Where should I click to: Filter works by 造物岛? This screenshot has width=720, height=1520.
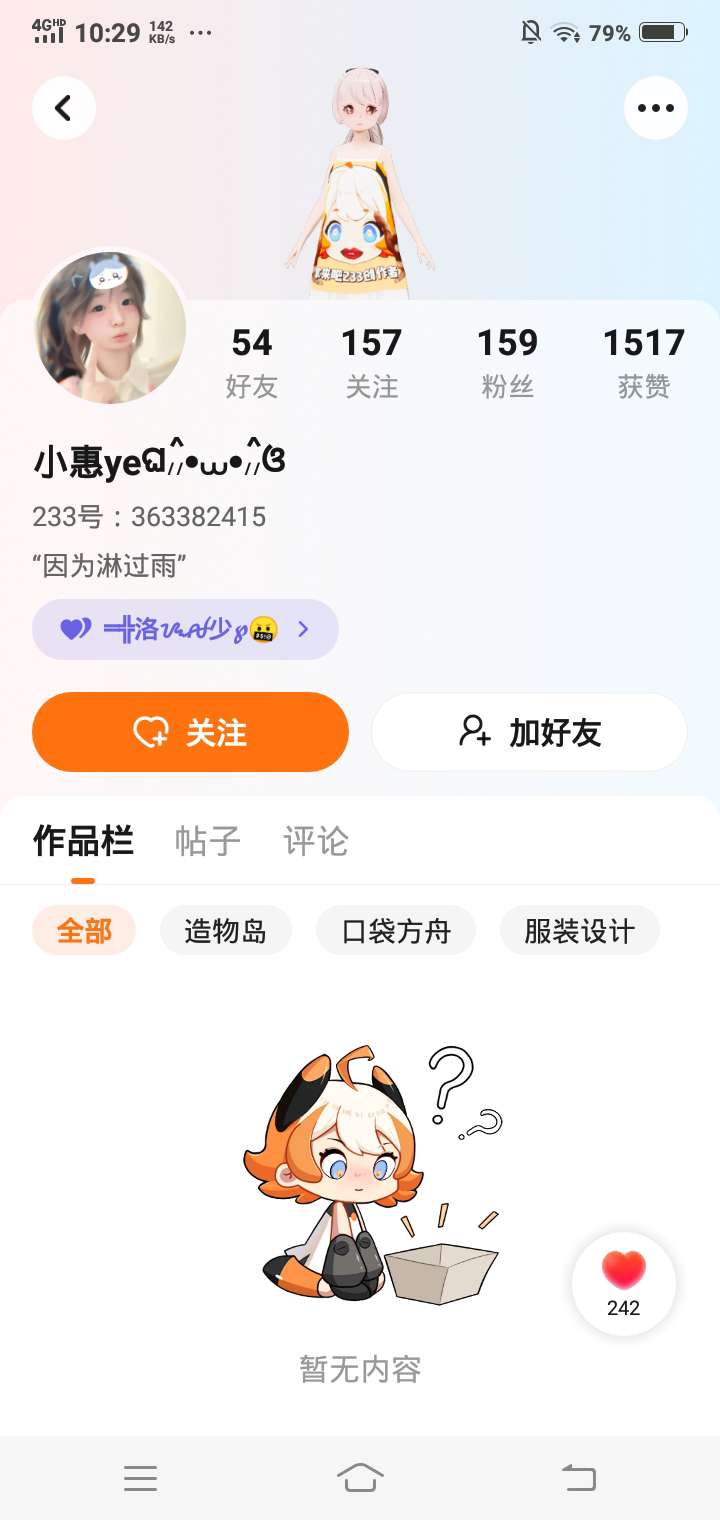225,931
